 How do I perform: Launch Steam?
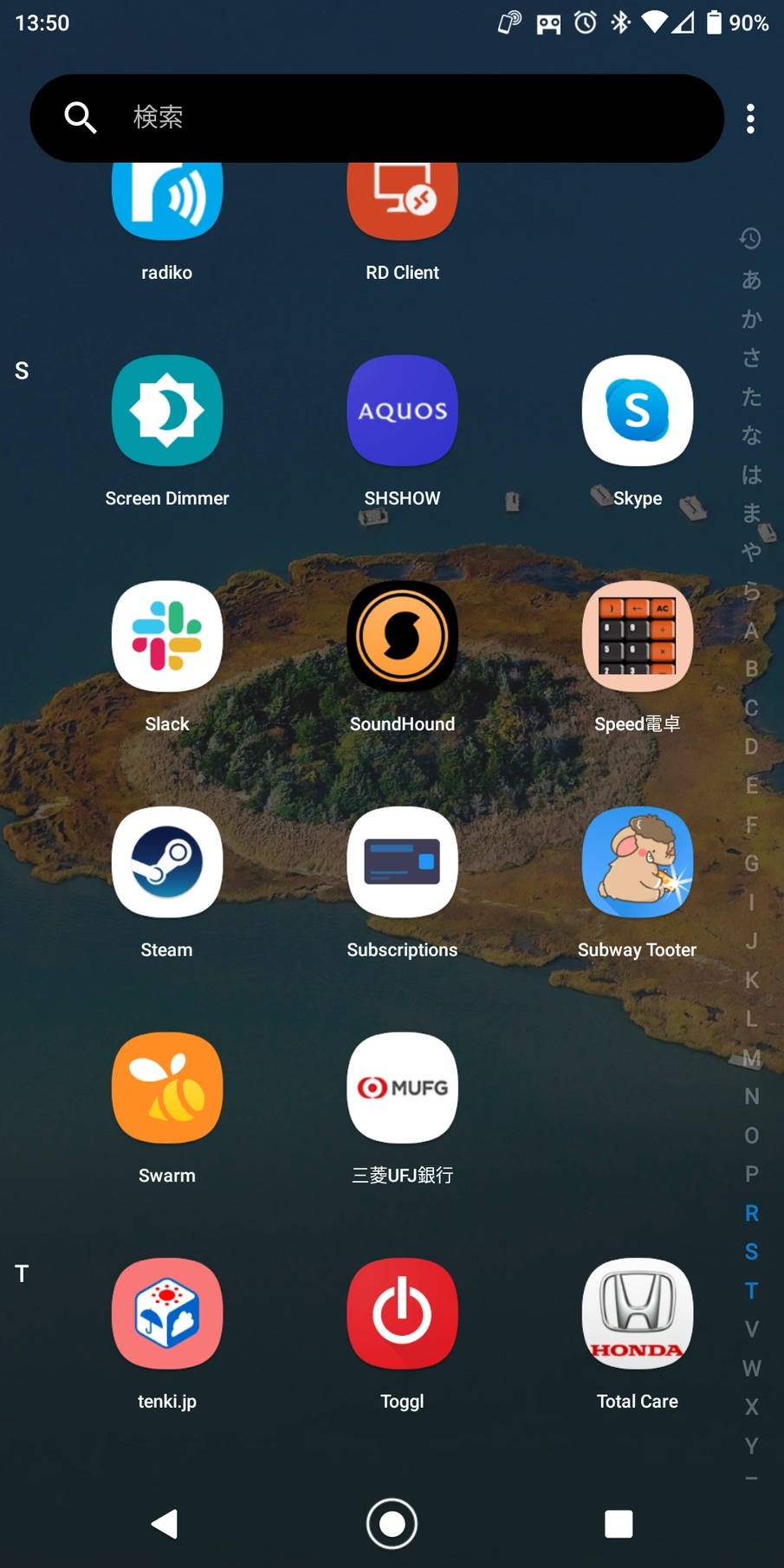(x=167, y=863)
